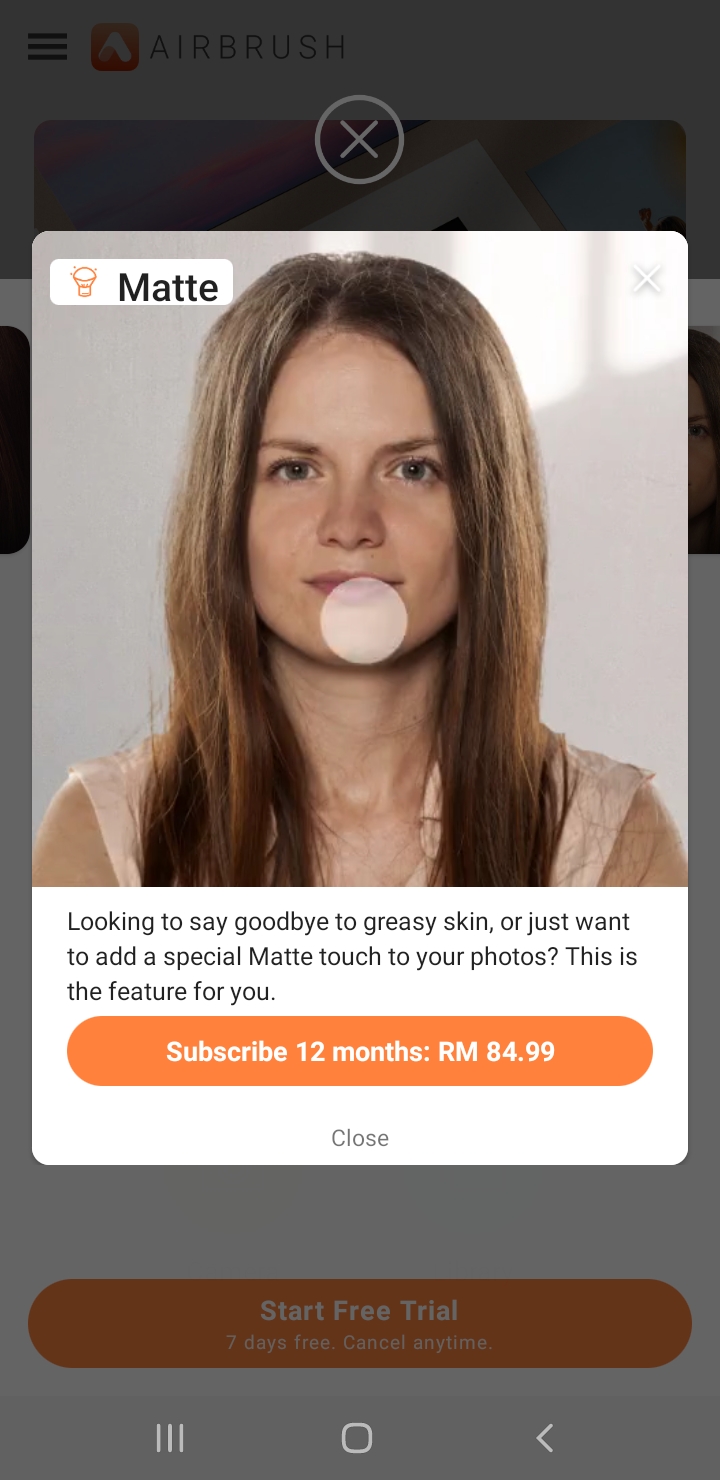720x1480 pixels.
Task: Open the hamburger menu
Action: (x=47, y=46)
